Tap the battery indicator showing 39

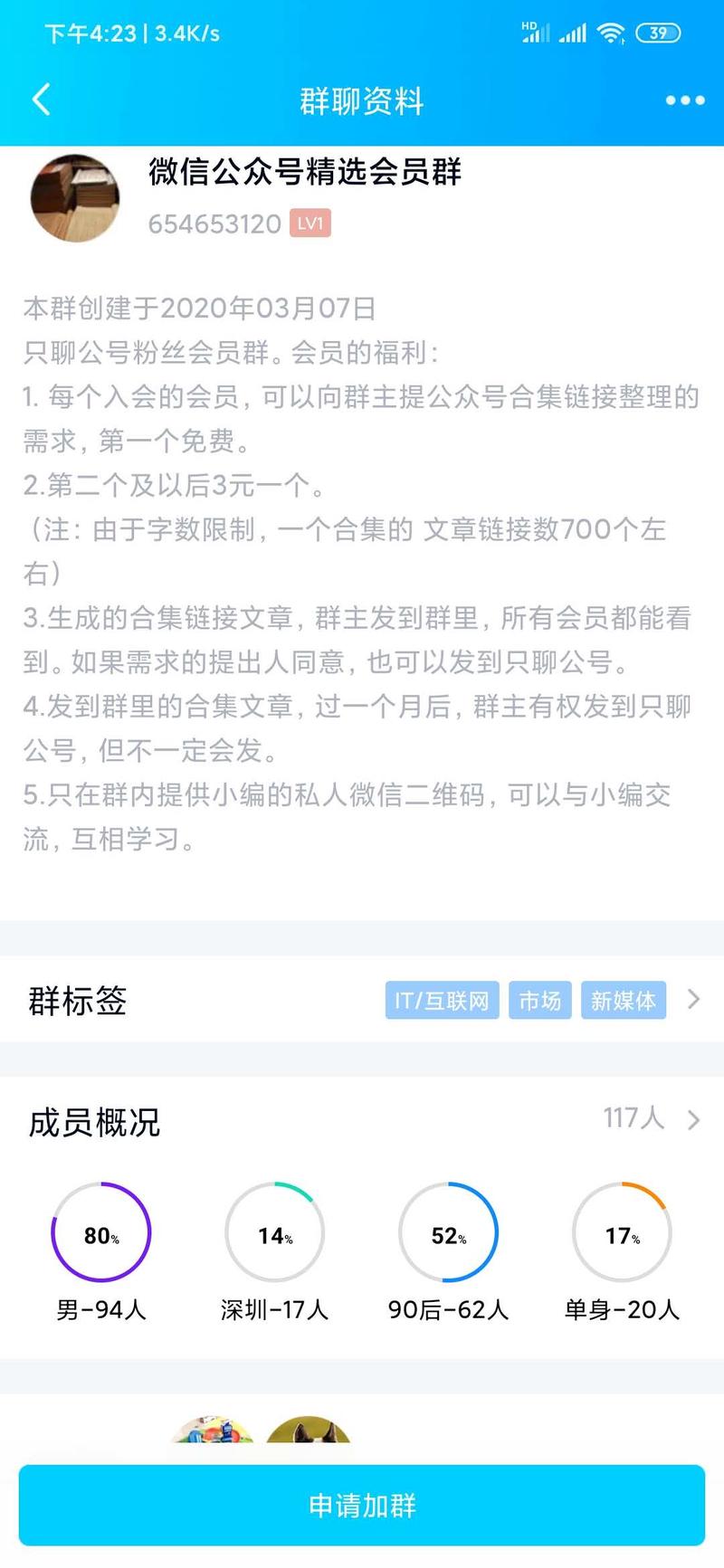click(659, 32)
